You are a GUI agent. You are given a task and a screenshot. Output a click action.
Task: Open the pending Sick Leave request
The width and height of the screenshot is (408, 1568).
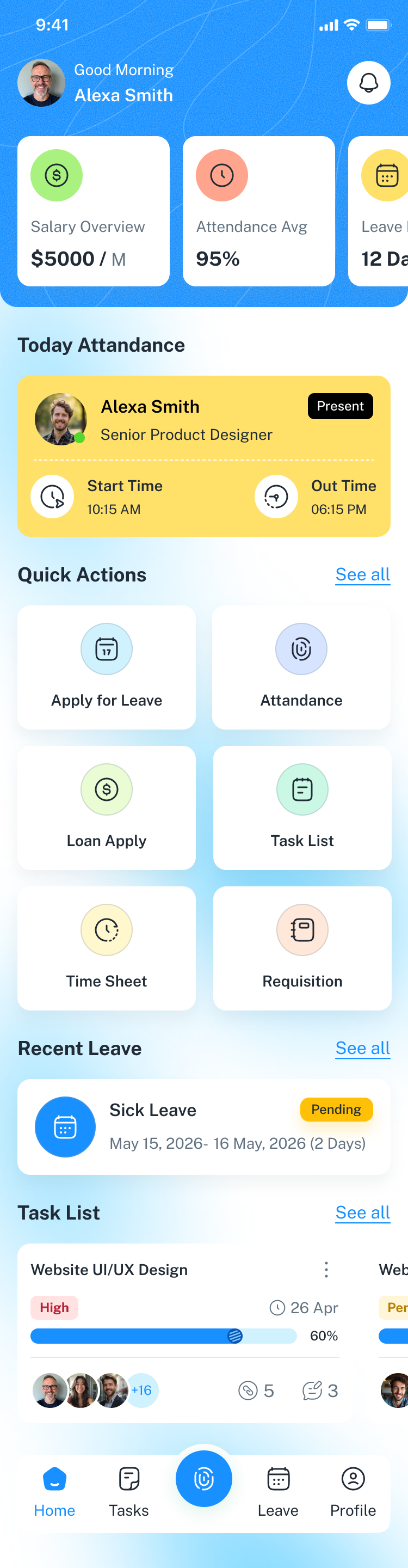203,1126
